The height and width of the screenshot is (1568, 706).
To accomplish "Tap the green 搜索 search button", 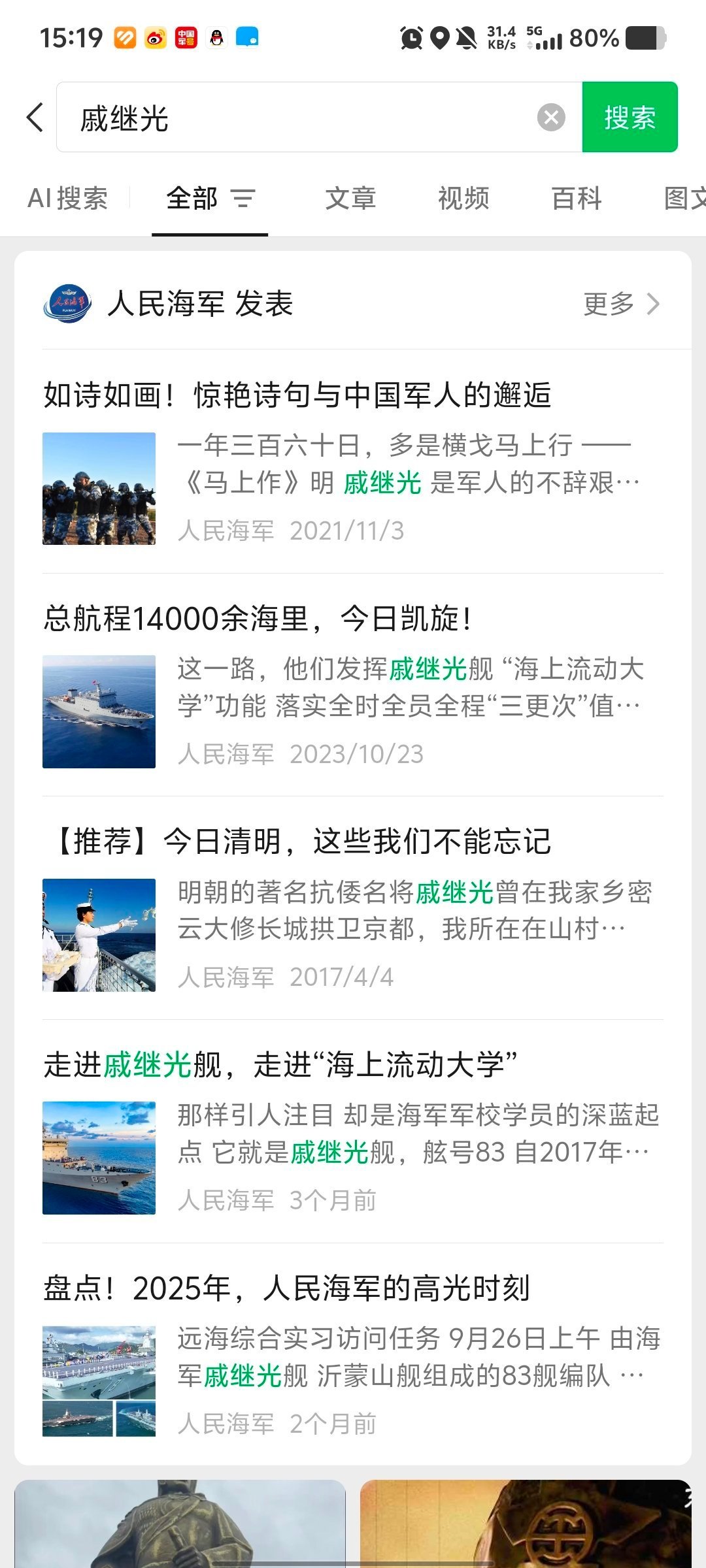I will [x=630, y=118].
